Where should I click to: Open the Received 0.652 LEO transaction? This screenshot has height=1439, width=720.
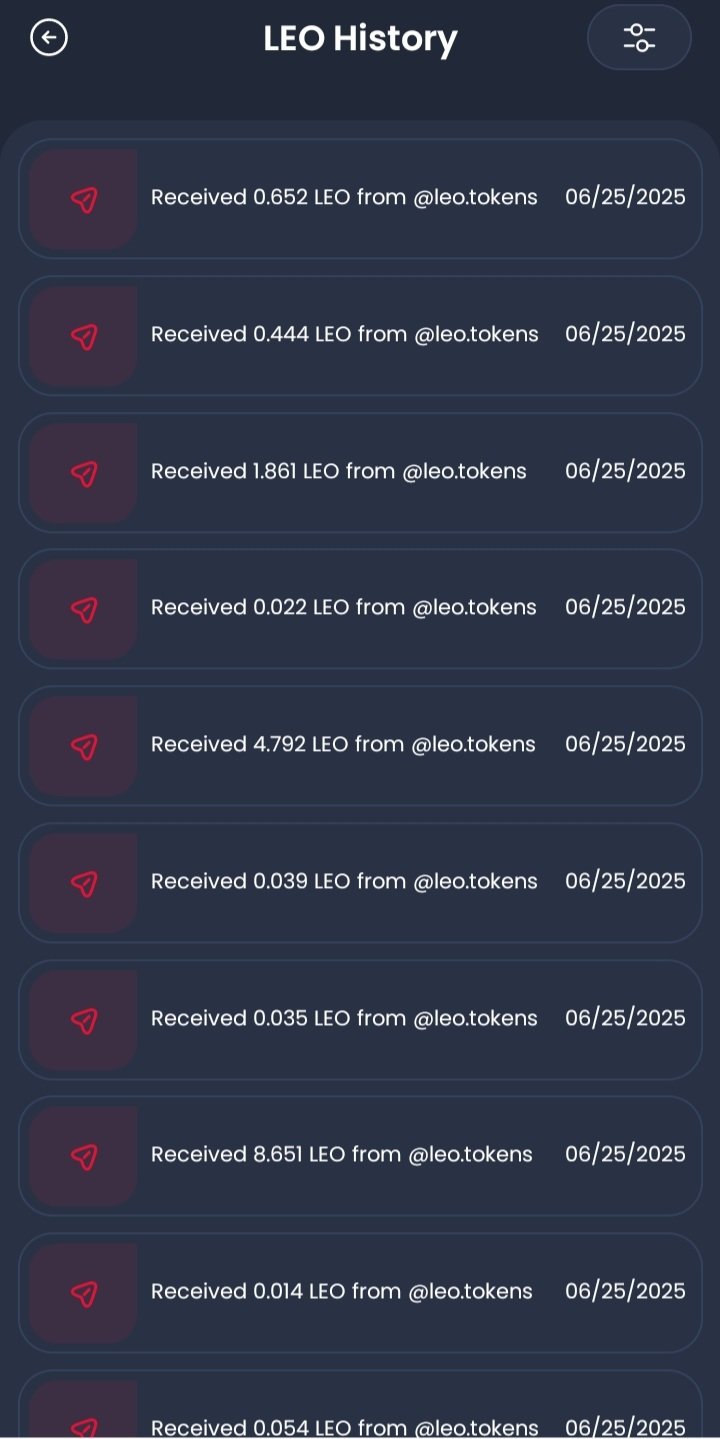tap(360, 198)
